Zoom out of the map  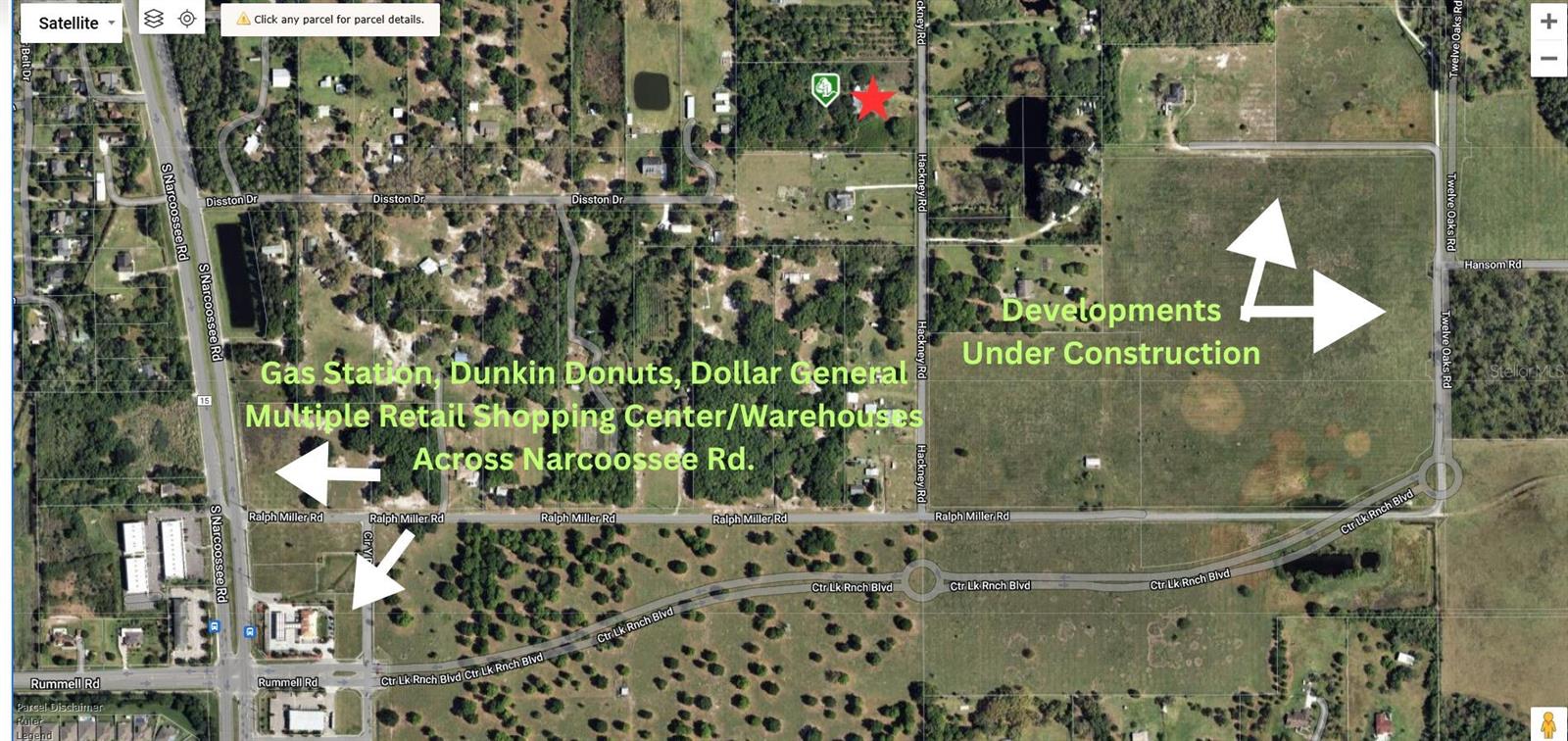pyautogui.click(x=1548, y=59)
